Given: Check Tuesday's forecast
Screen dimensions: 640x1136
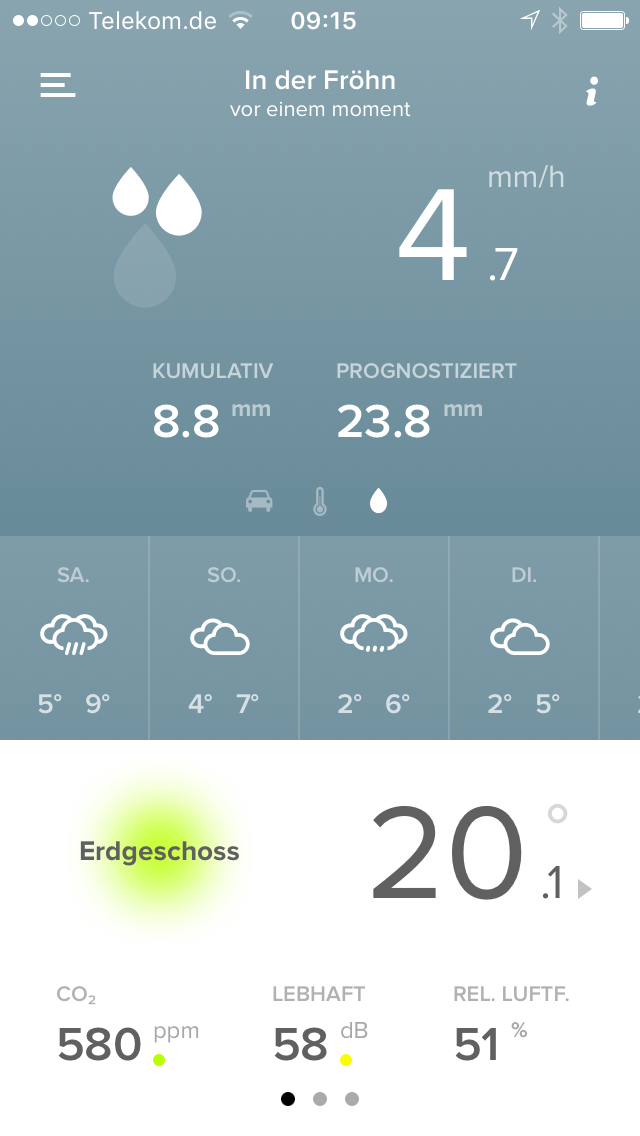Looking at the screenshot, I should tap(524, 638).
